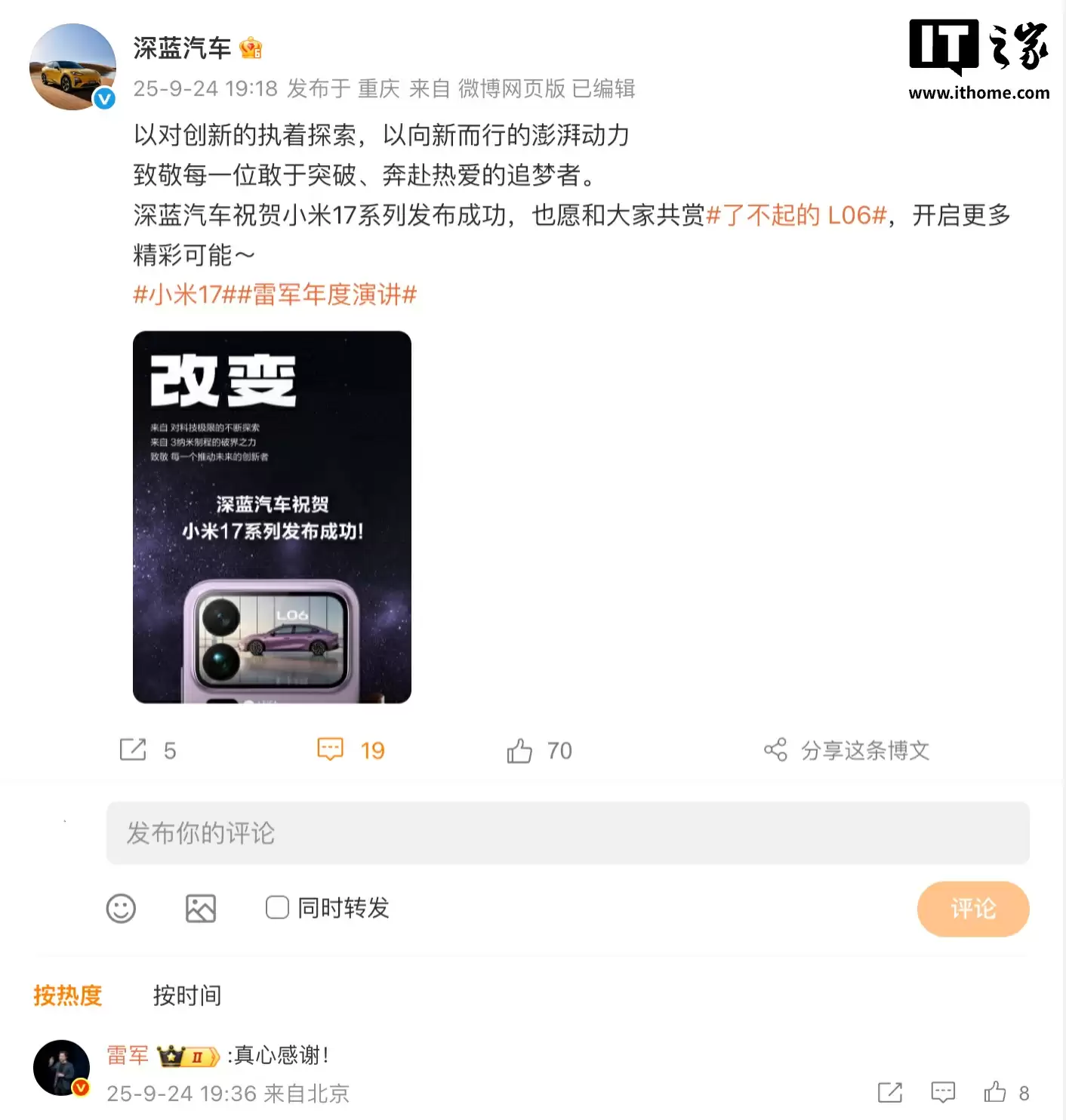Sort comments by 按热度
The width and height of the screenshot is (1066, 1120).
pyautogui.click(x=67, y=995)
